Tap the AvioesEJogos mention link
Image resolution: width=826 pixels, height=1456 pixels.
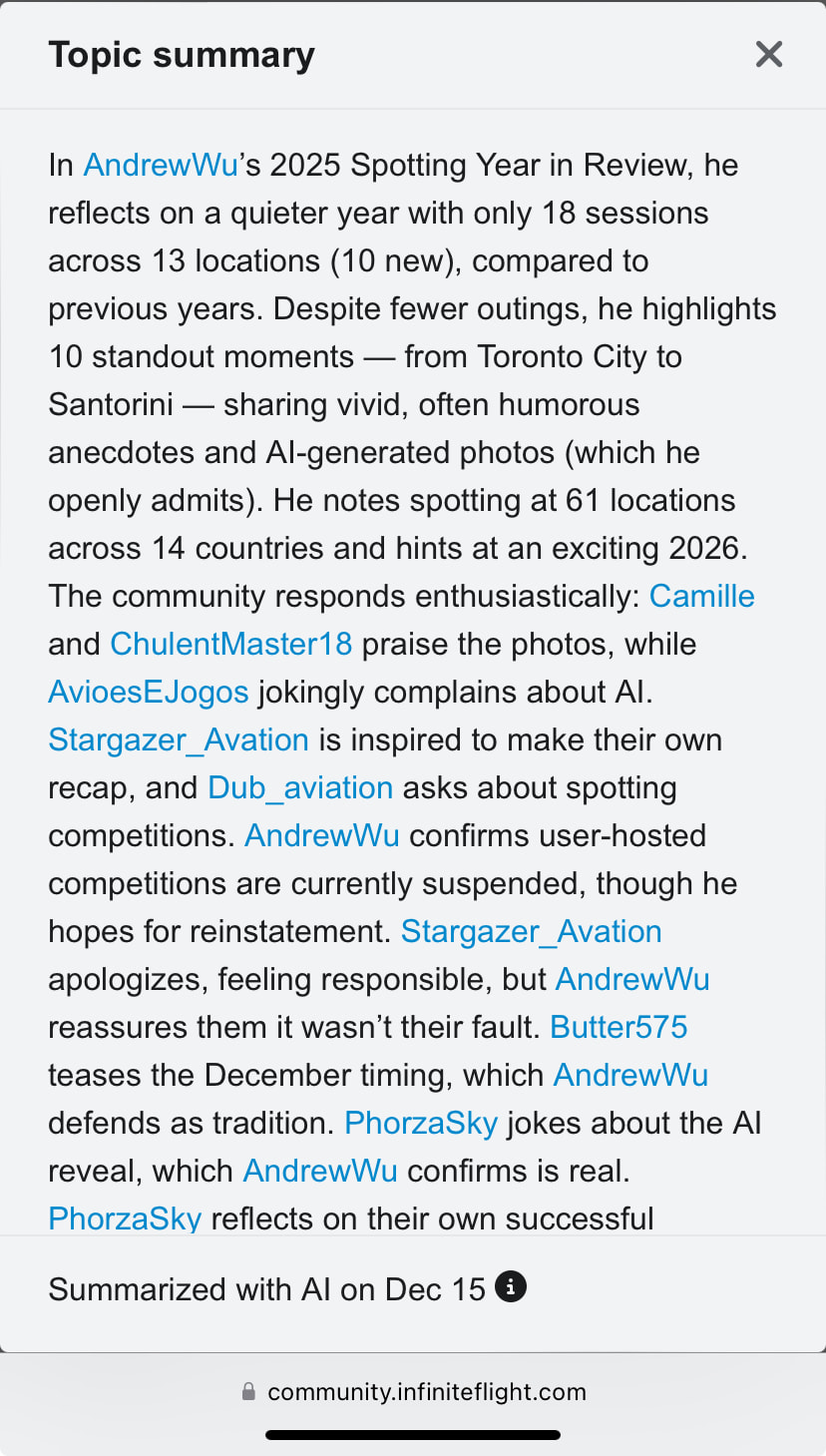tap(148, 692)
